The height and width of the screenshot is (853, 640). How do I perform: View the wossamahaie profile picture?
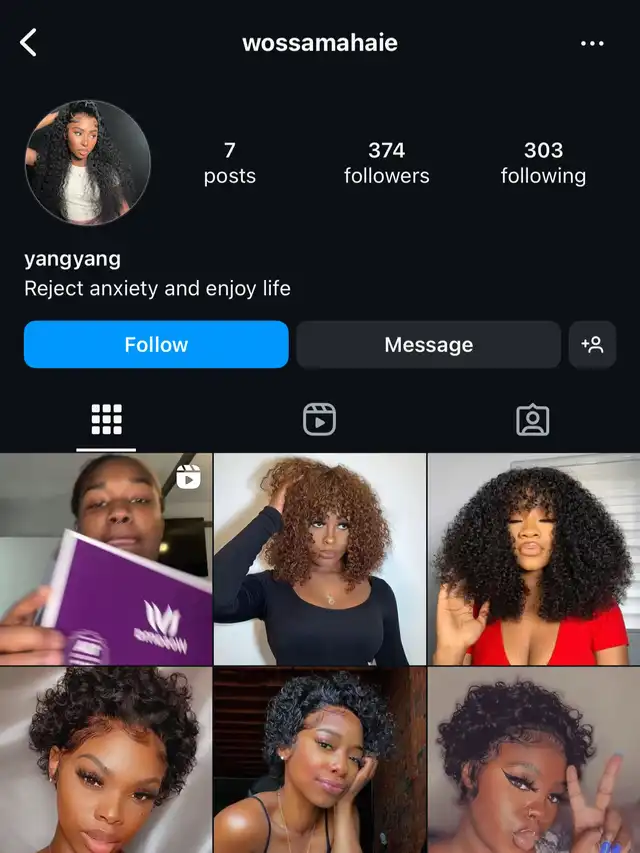tap(88, 162)
